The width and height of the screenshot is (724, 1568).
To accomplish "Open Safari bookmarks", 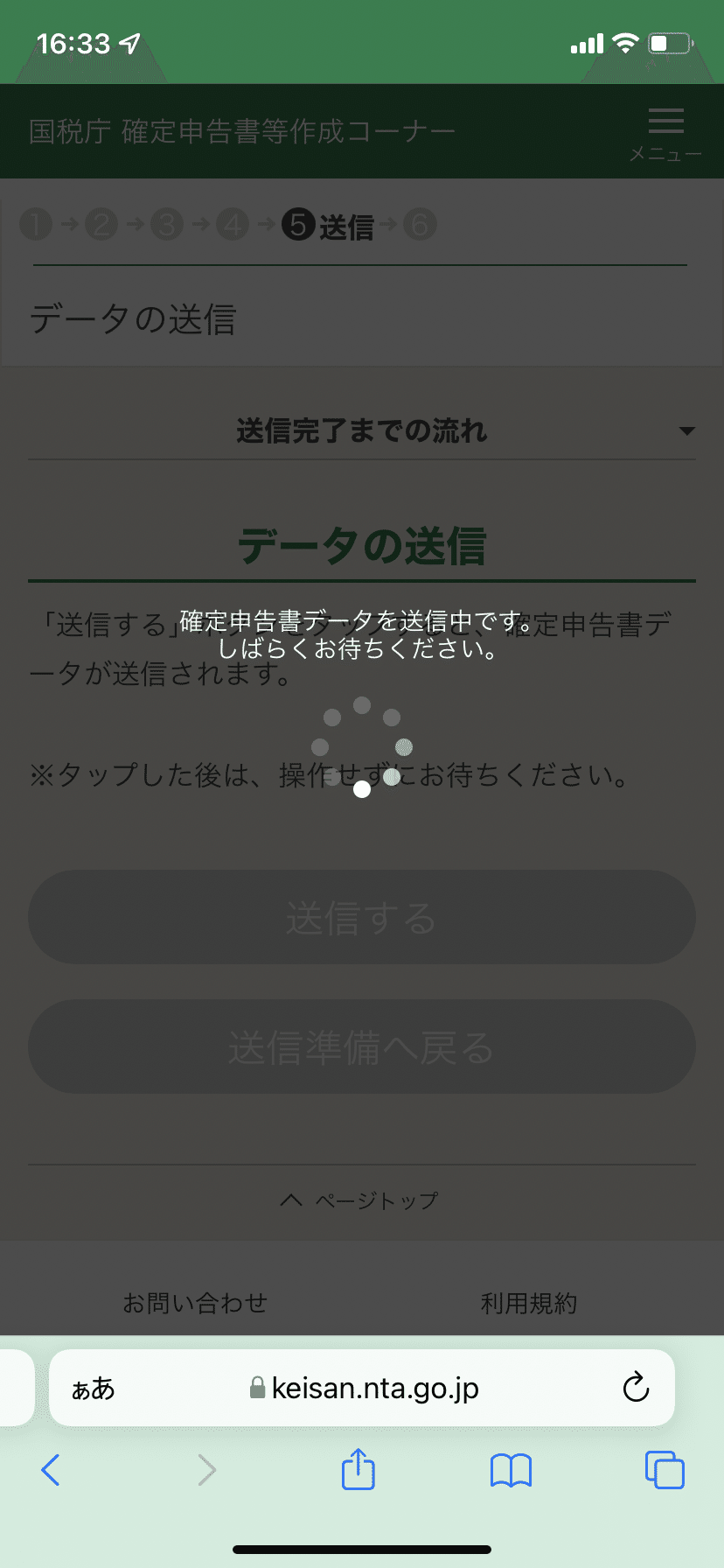I will 511,1470.
